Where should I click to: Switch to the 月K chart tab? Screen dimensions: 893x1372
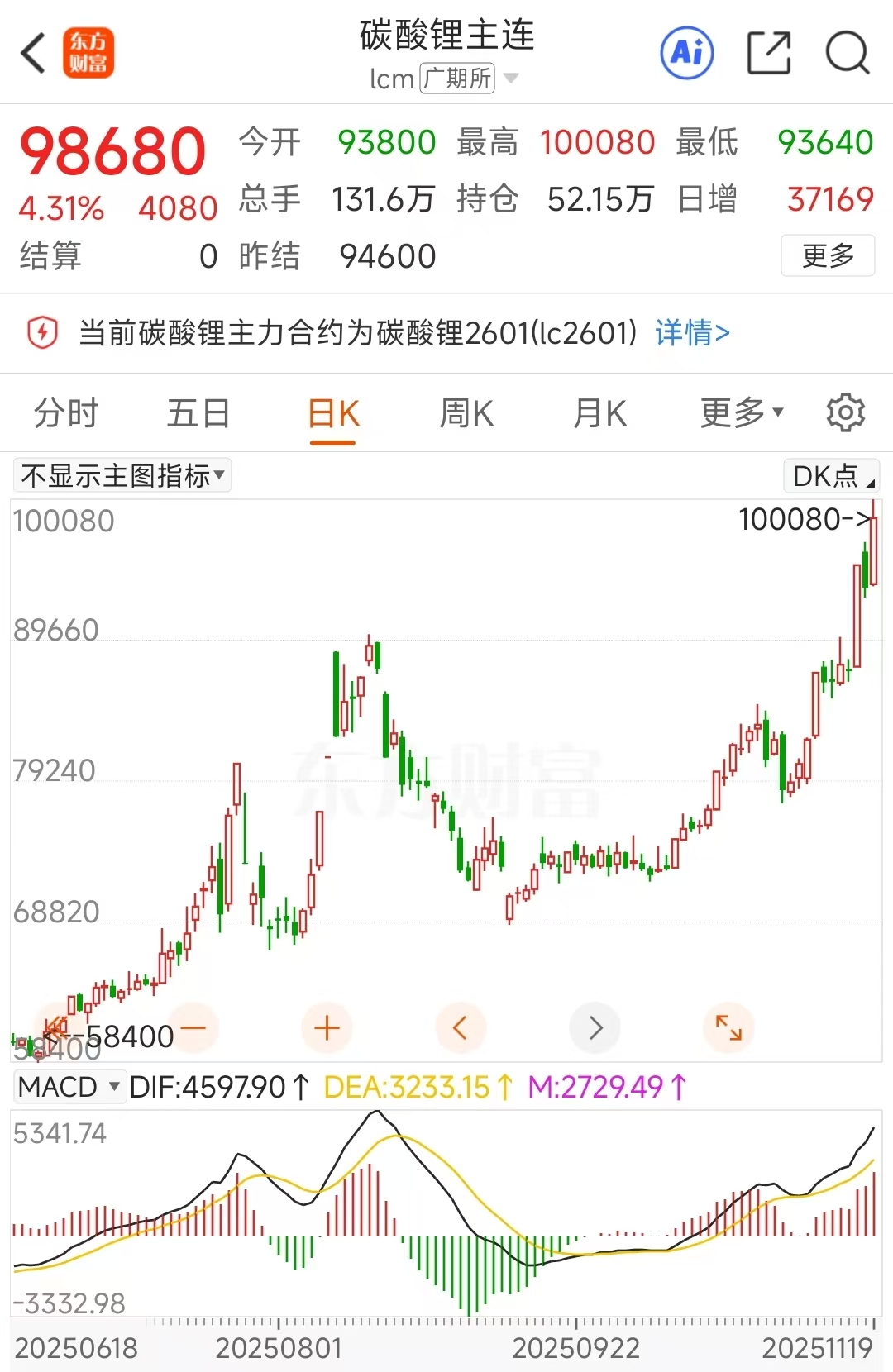pos(600,413)
